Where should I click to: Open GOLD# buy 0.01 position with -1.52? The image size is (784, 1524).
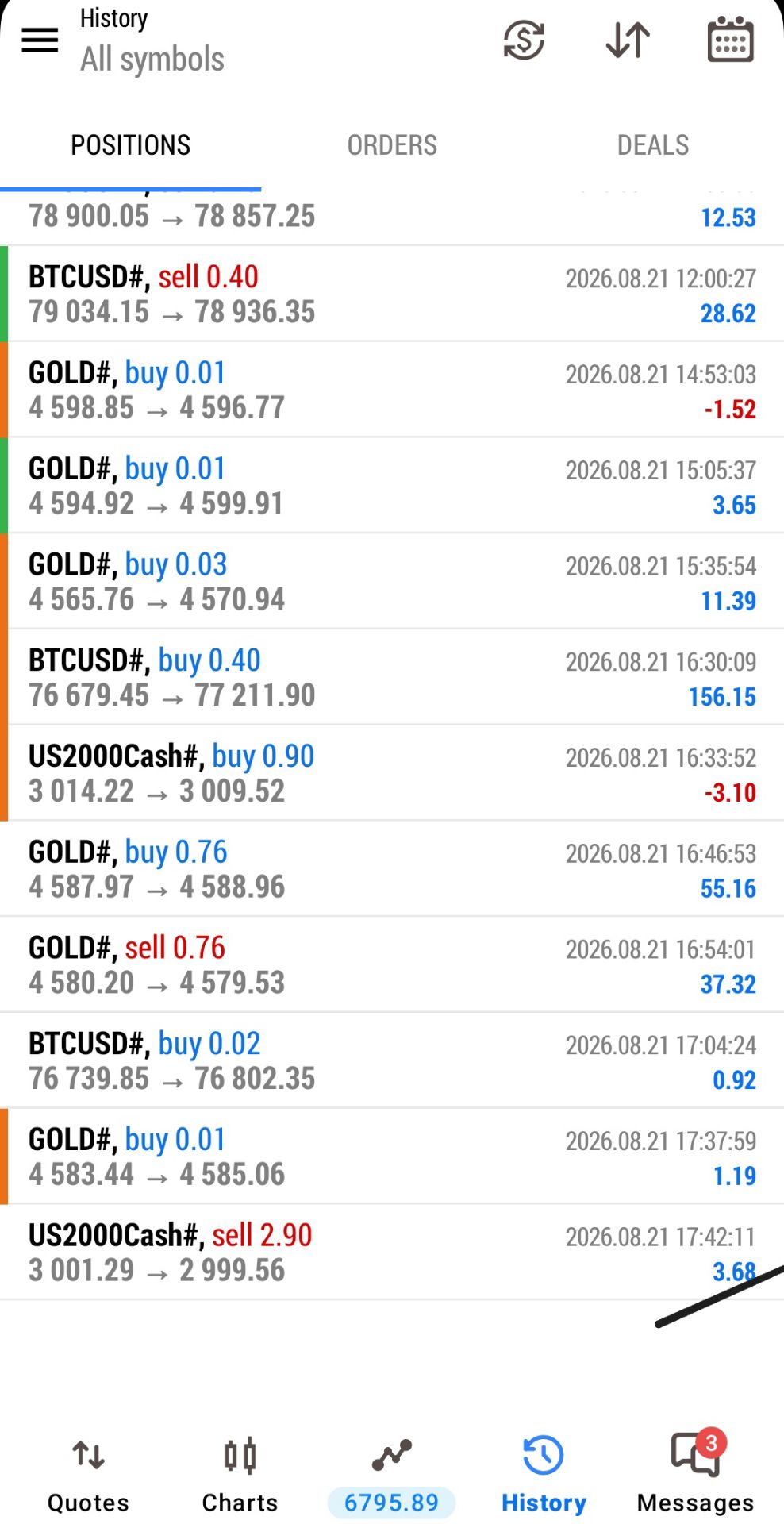click(392, 390)
